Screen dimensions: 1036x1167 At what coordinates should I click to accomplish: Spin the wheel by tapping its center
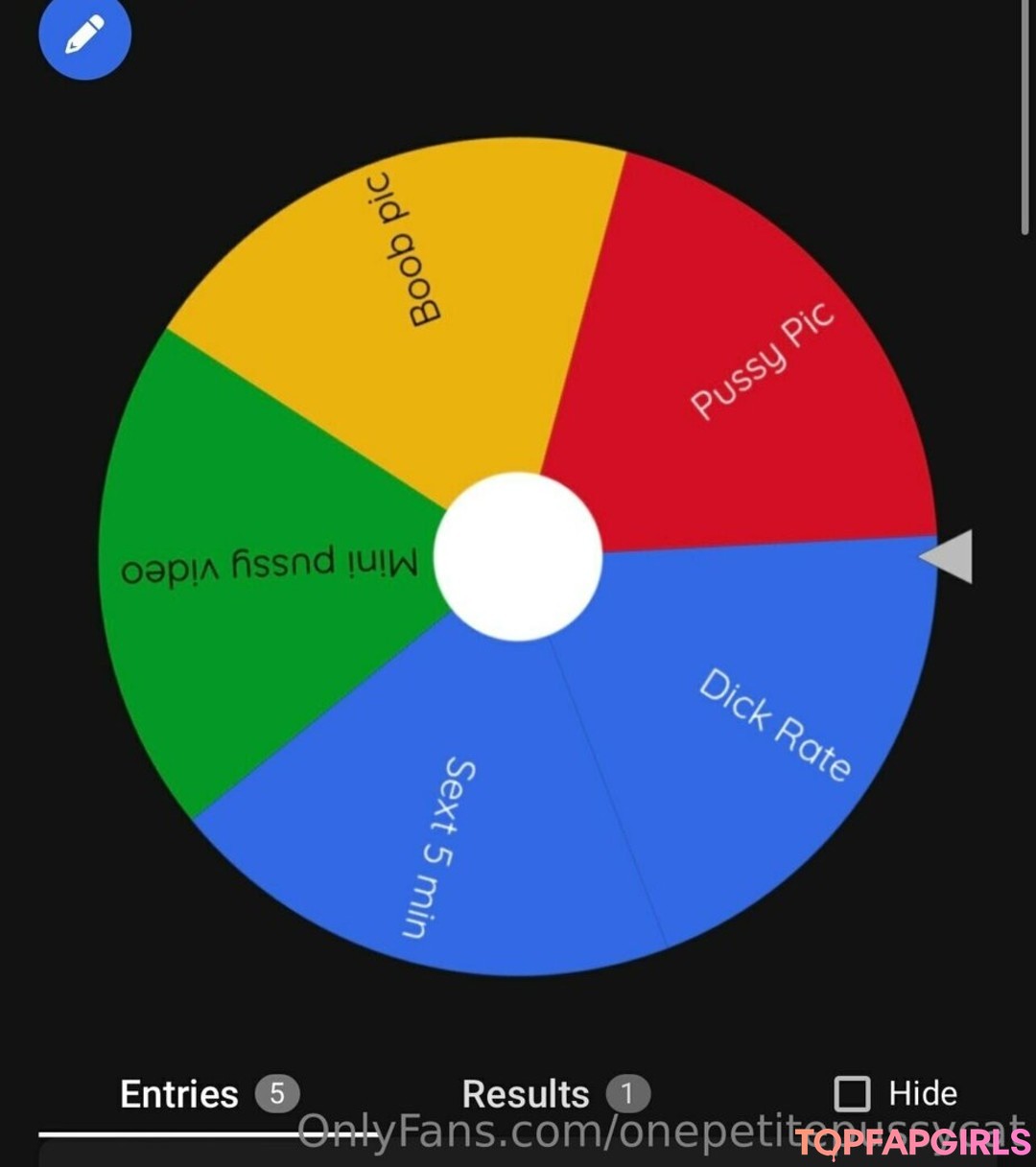pyautogui.click(x=518, y=556)
